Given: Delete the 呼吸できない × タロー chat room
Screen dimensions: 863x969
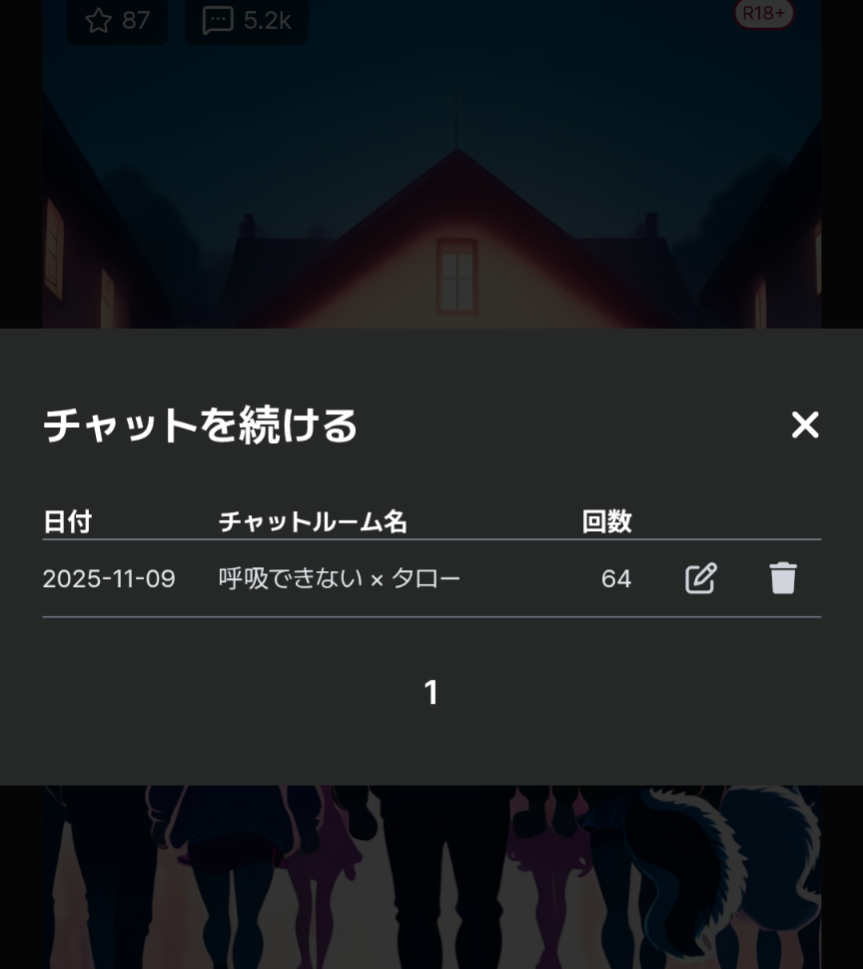Looking at the screenshot, I should point(783,578).
